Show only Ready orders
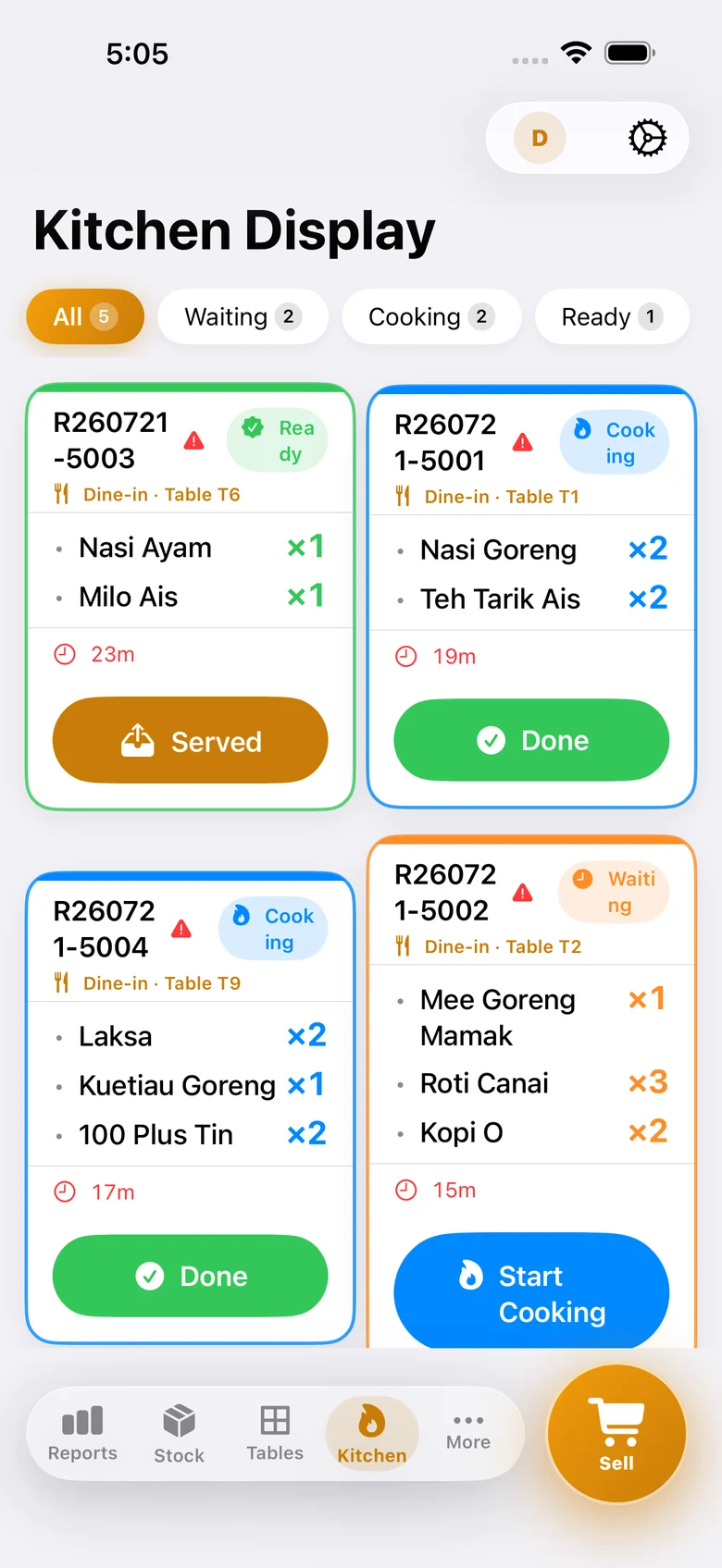This screenshot has width=722, height=1568. (x=612, y=316)
